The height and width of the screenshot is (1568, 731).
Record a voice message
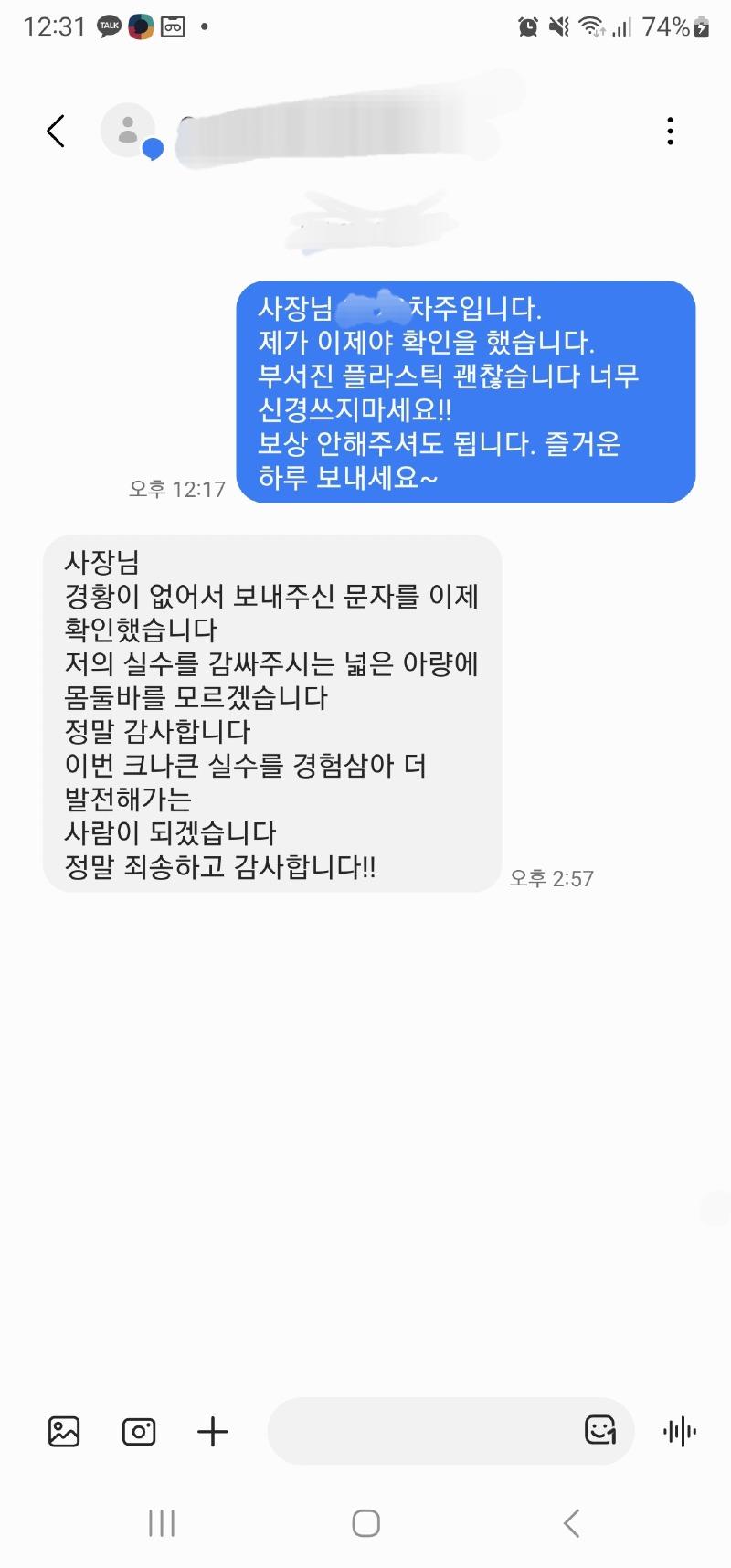click(x=680, y=1431)
